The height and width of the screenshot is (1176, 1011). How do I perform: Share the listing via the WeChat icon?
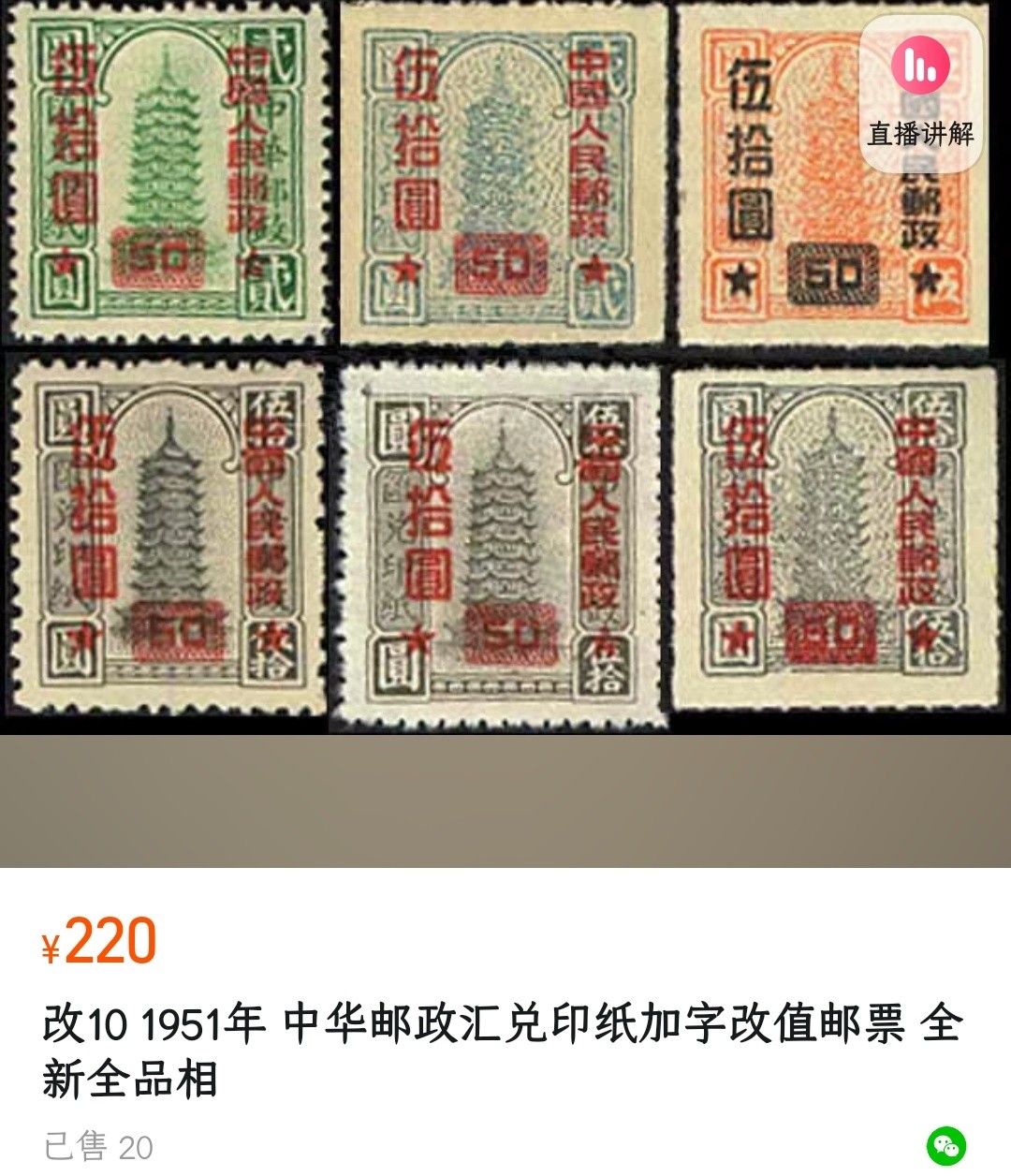pyautogui.click(x=945, y=1145)
